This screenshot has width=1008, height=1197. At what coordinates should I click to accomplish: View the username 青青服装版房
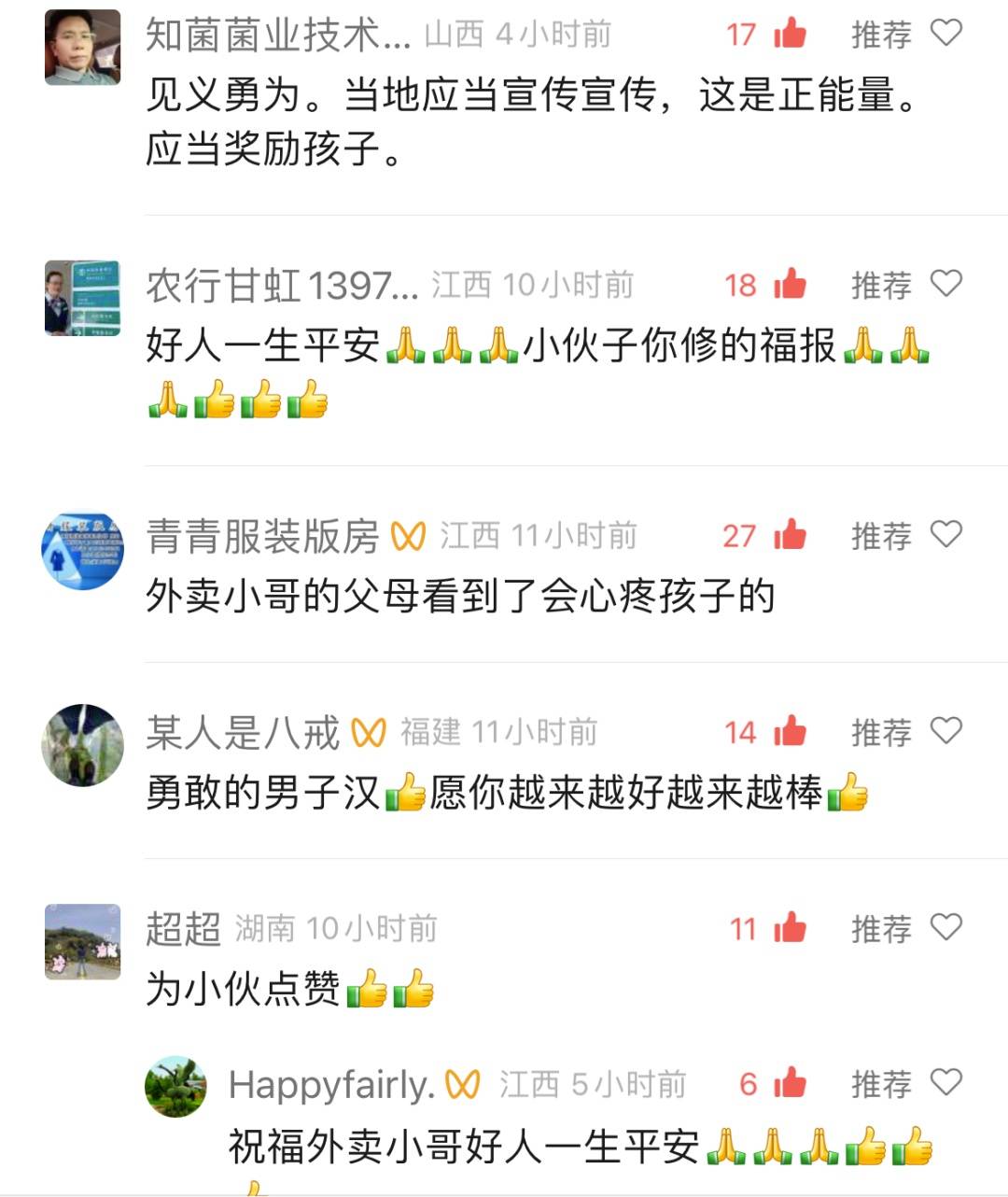263,536
